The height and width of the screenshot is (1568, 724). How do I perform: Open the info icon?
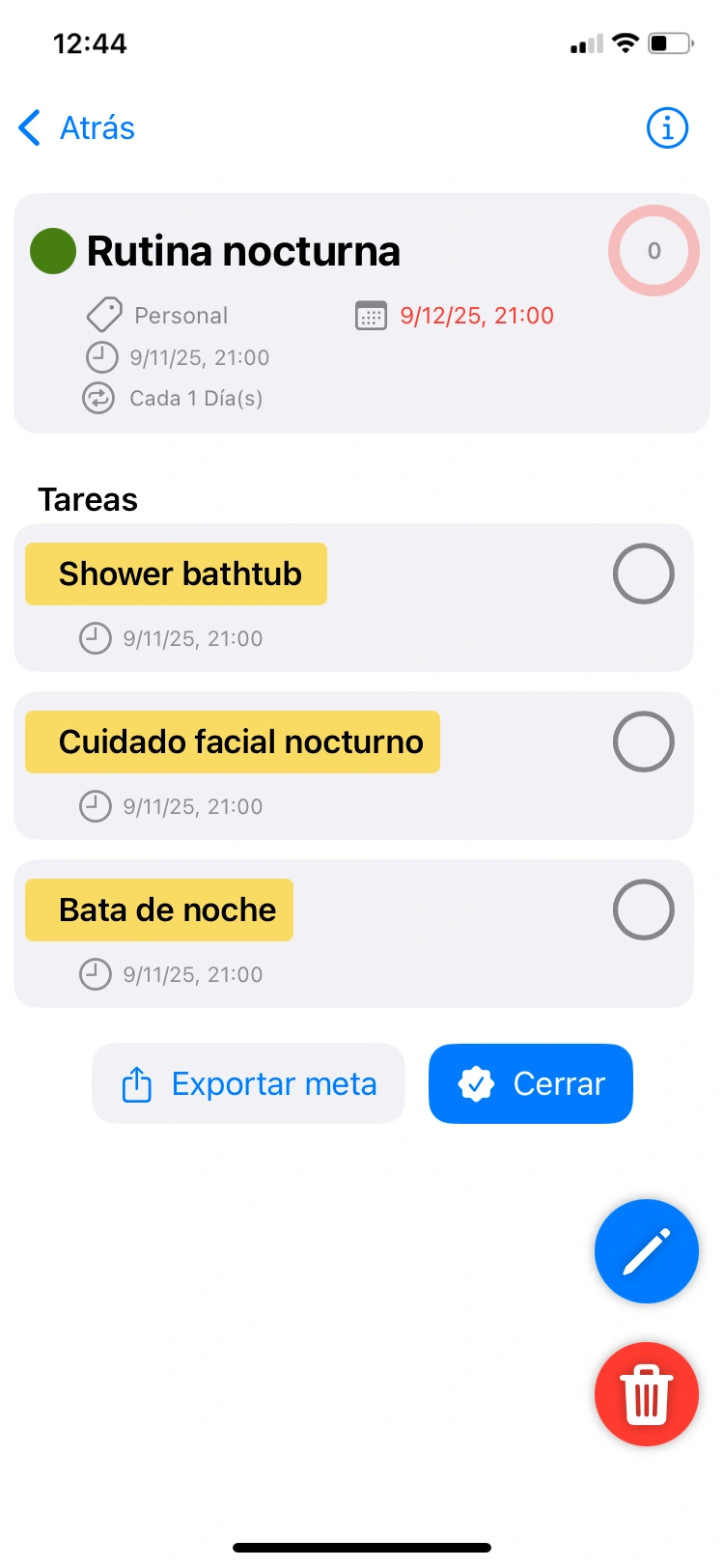(667, 127)
